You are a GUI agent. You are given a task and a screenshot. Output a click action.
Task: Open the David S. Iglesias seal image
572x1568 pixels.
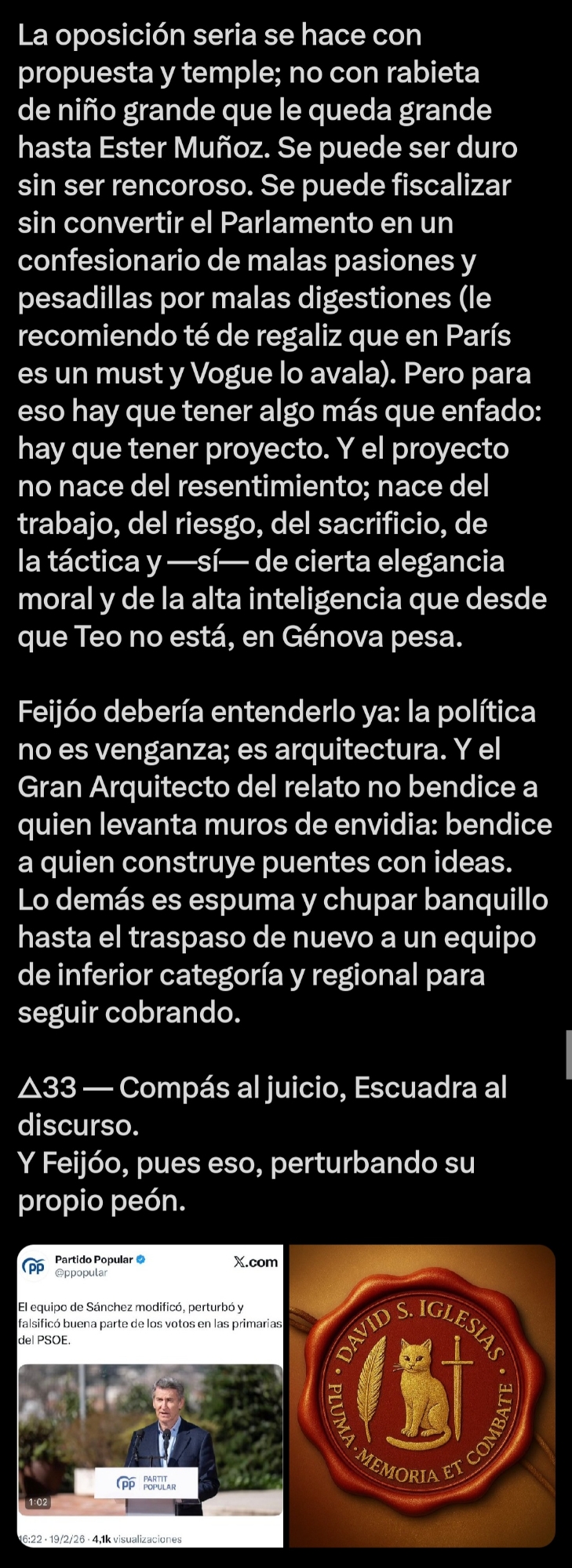pyautogui.click(x=422, y=1395)
